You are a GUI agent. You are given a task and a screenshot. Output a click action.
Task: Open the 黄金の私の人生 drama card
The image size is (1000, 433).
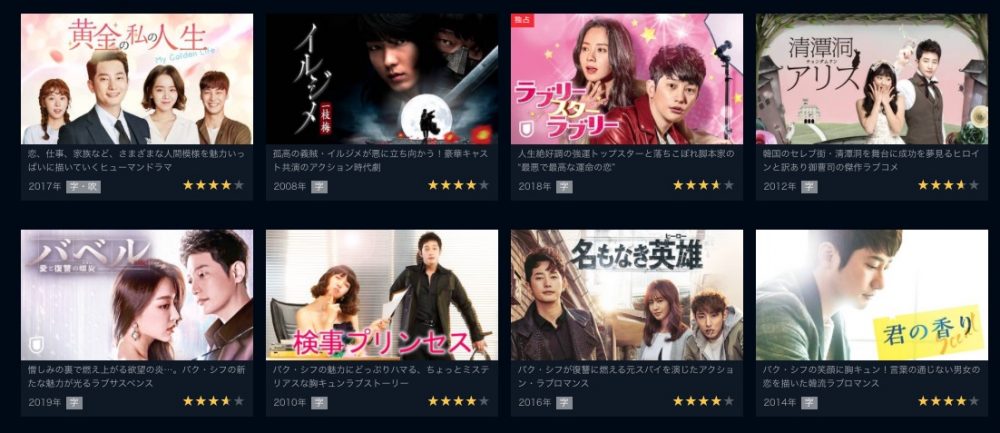(x=137, y=80)
